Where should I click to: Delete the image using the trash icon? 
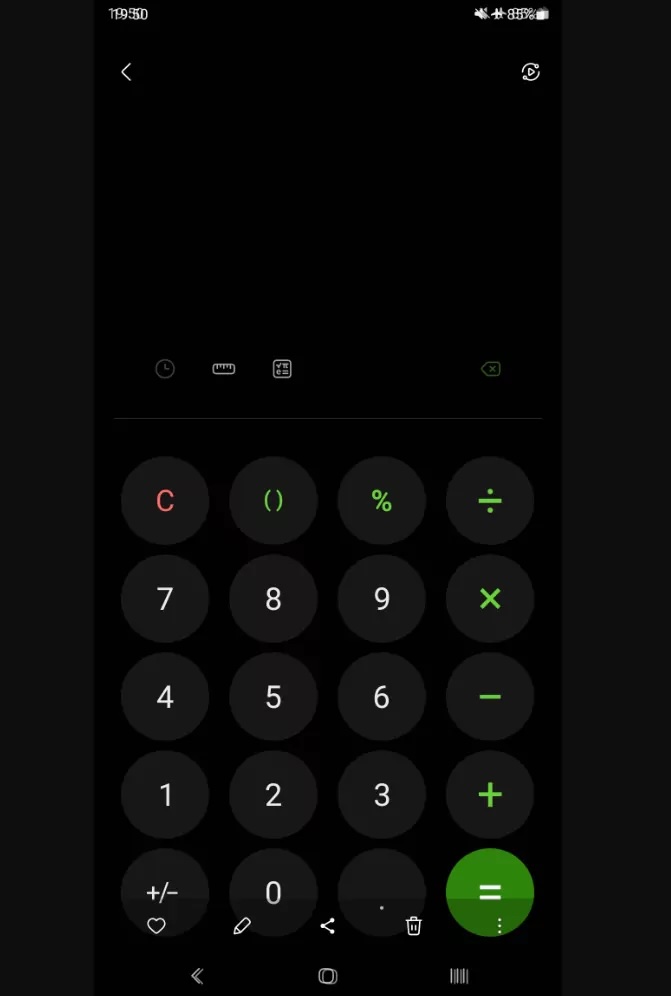click(414, 926)
